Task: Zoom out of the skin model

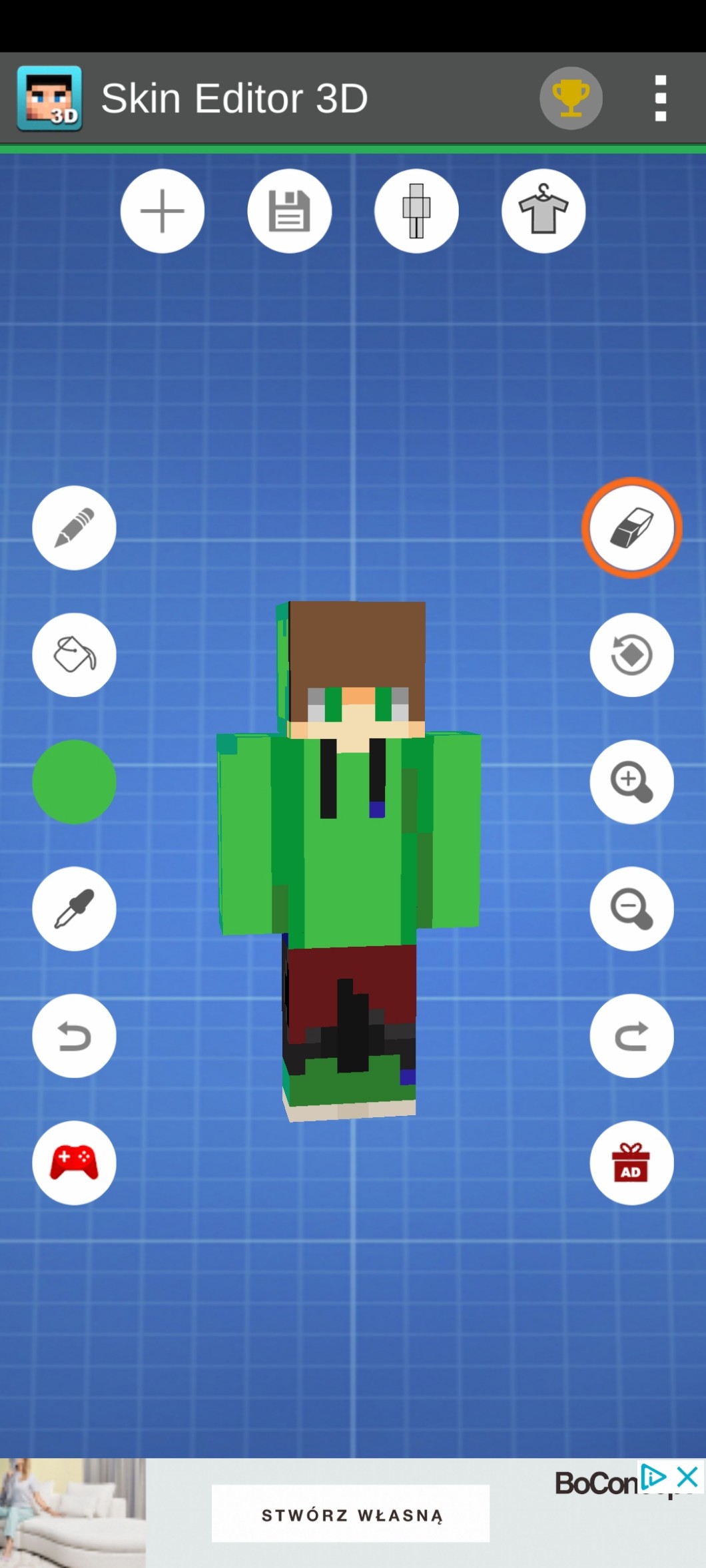Action: pyautogui.click(x=631, y=909)
